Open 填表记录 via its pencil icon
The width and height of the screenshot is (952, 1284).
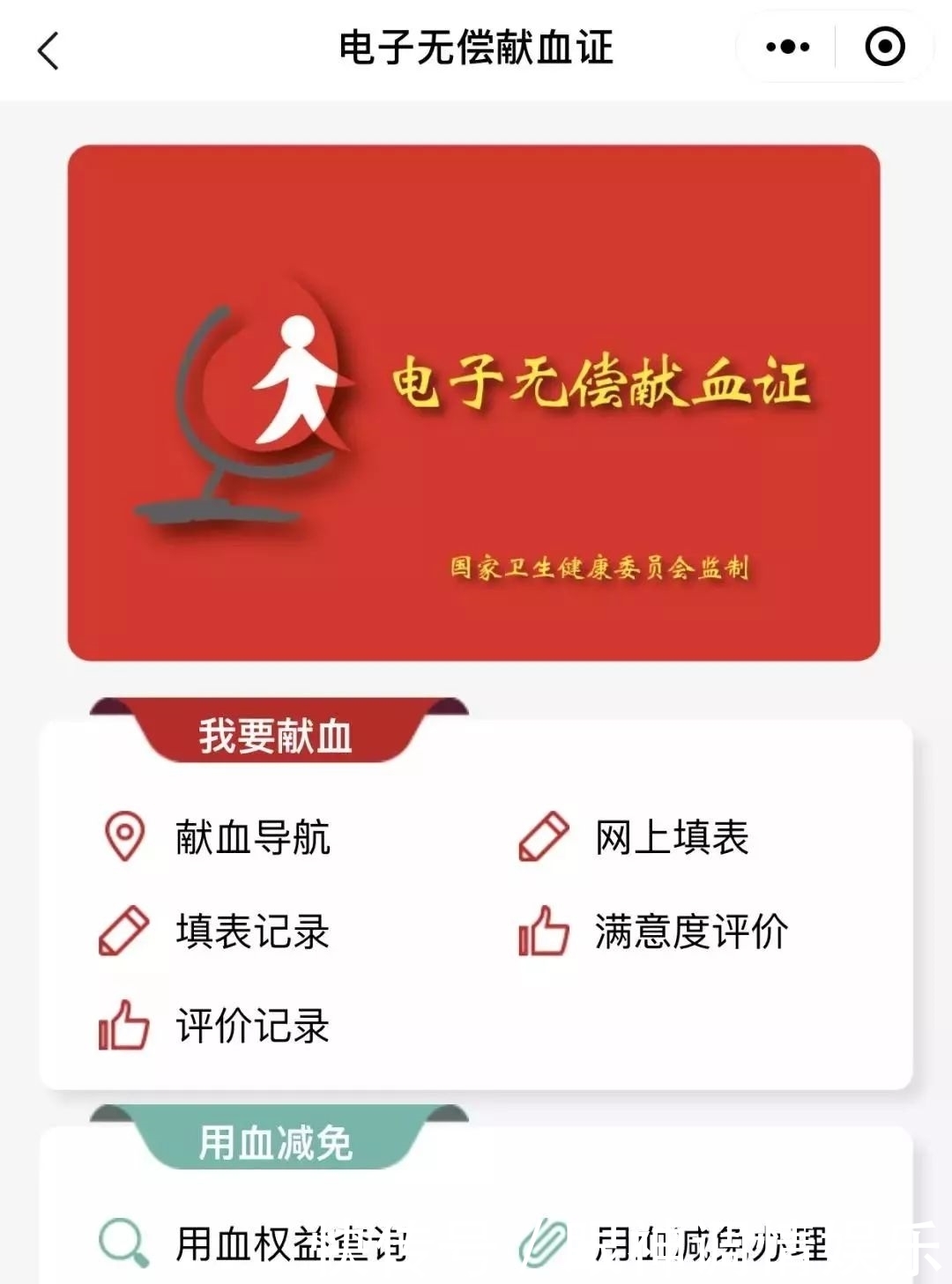coord(124,931)
